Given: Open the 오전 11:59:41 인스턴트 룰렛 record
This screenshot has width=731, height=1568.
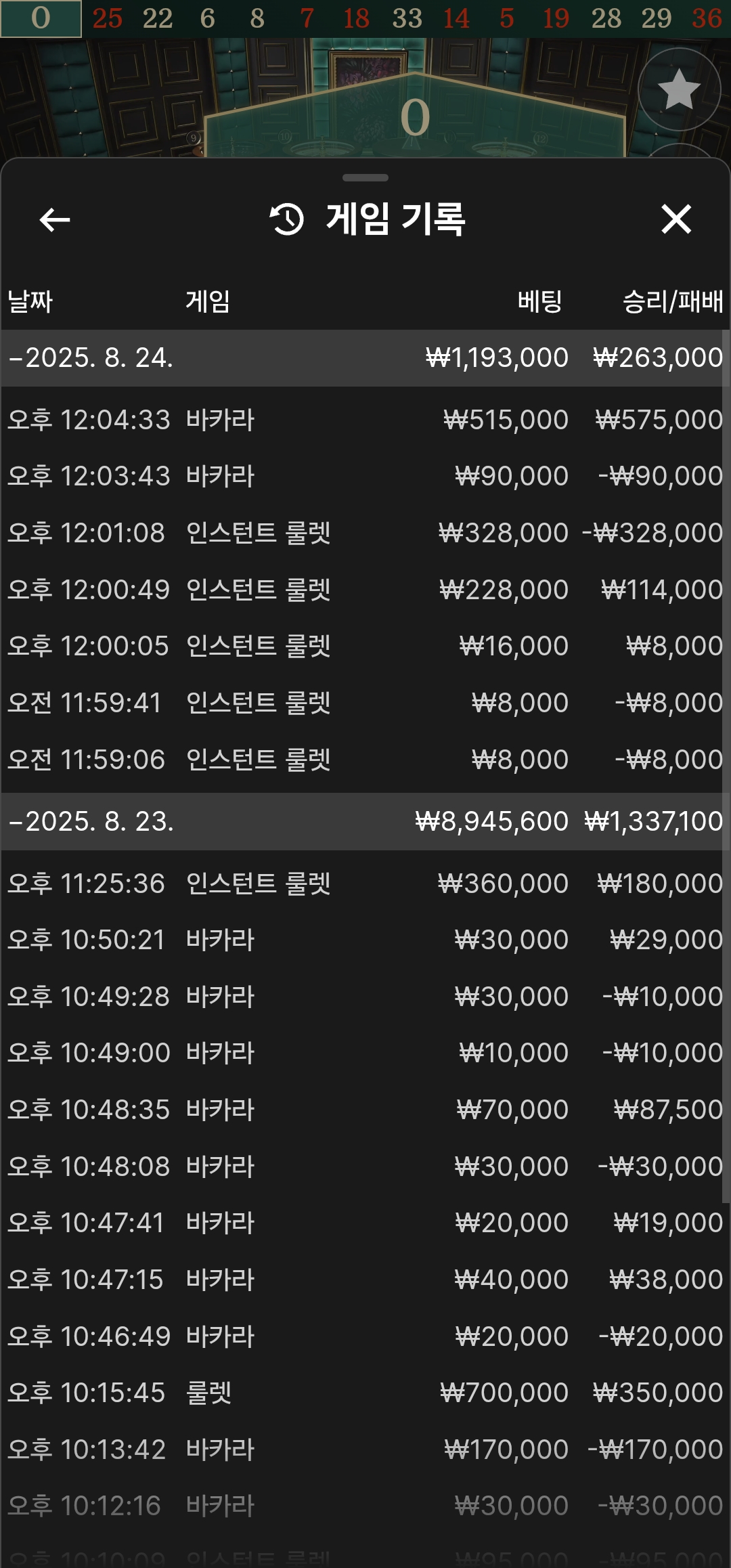Looking at the screenshot, I should pos(365,703).
